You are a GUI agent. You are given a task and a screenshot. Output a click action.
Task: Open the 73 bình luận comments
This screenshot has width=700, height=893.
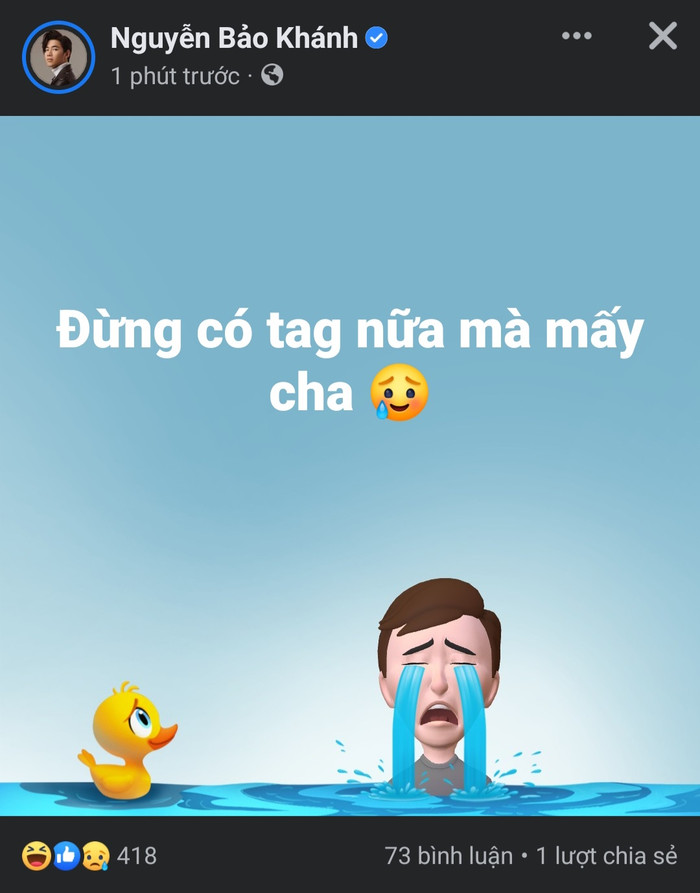tap(448, 856)
